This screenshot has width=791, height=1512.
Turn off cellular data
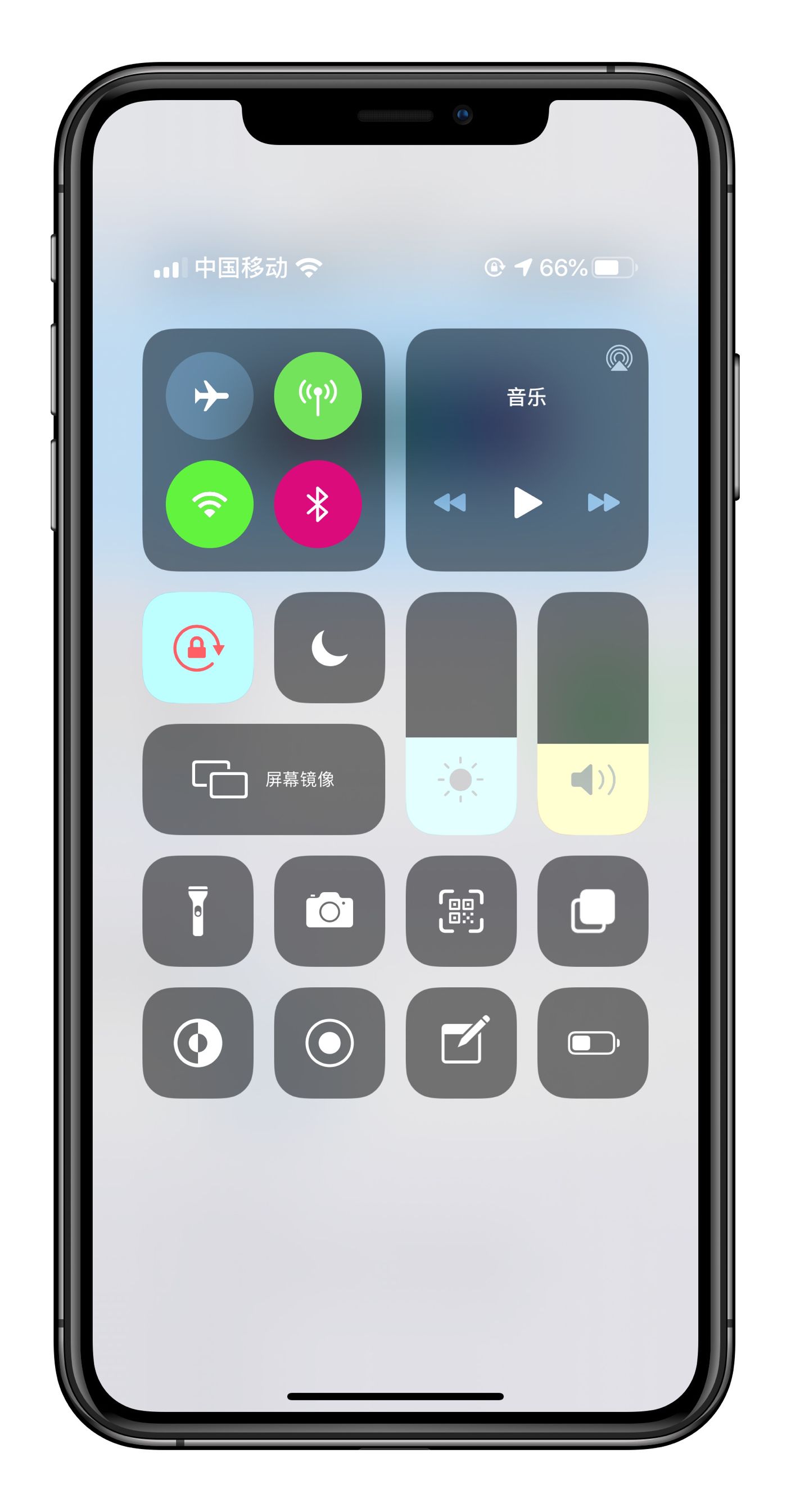(x=318, y=395)
